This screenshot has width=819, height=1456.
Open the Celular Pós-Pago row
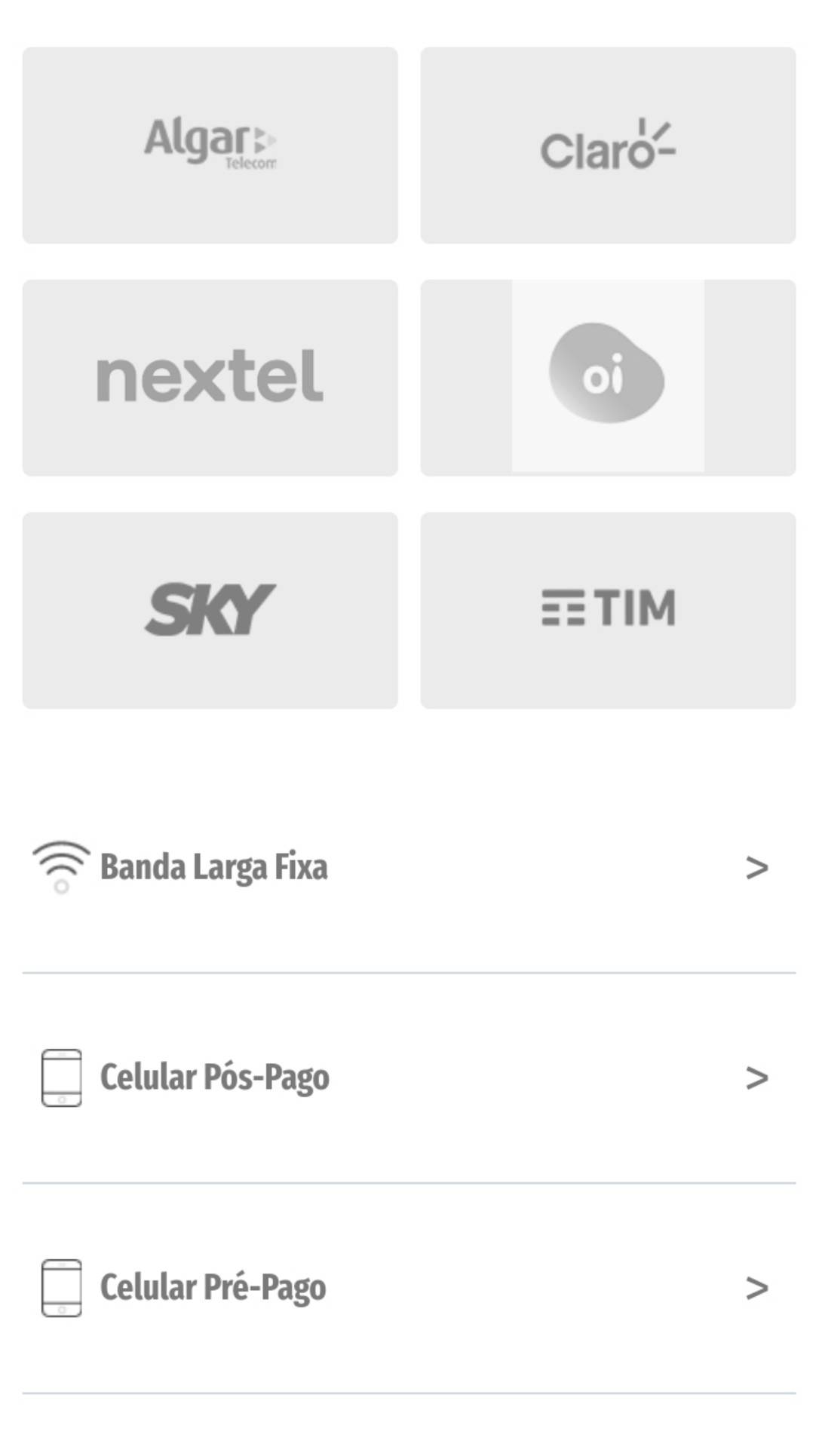click(x=409, y=1077)
